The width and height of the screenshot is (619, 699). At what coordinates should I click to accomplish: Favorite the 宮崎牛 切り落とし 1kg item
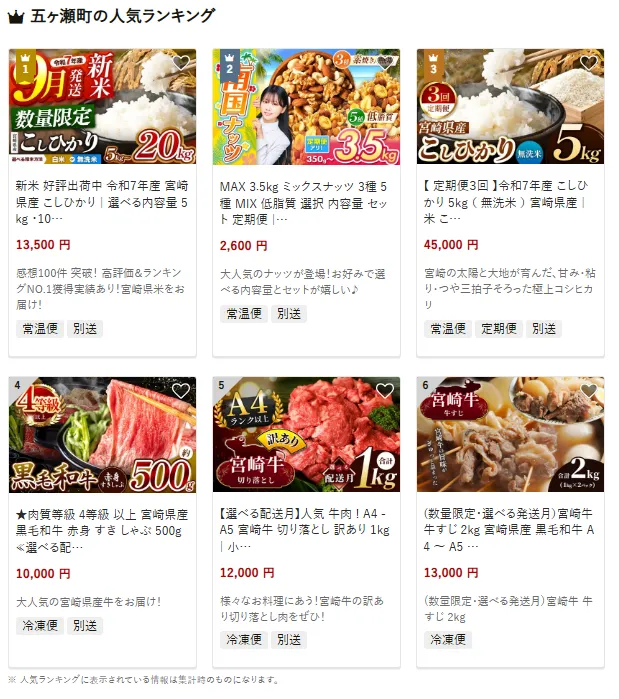[384, 391]
